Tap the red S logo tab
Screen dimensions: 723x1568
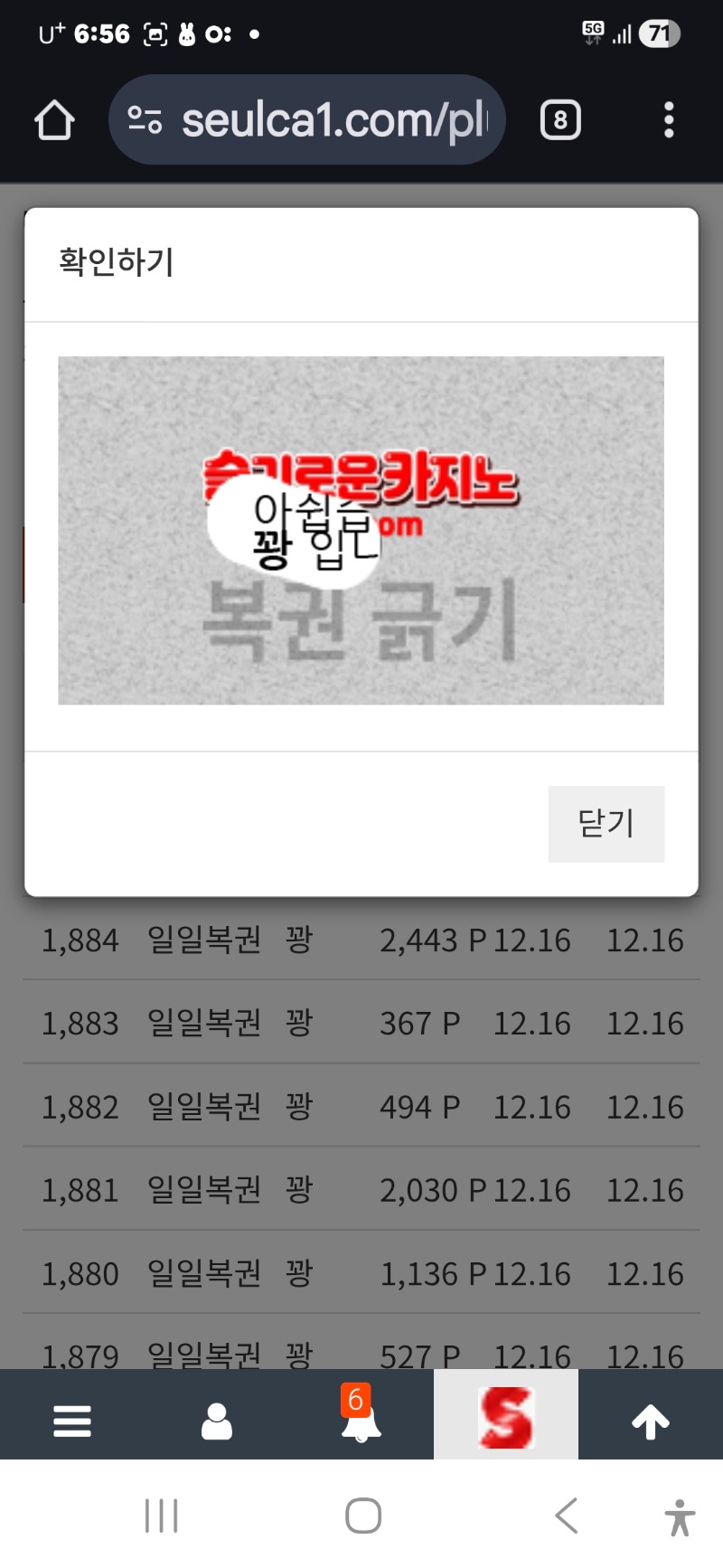click(x=506, y=1417)
